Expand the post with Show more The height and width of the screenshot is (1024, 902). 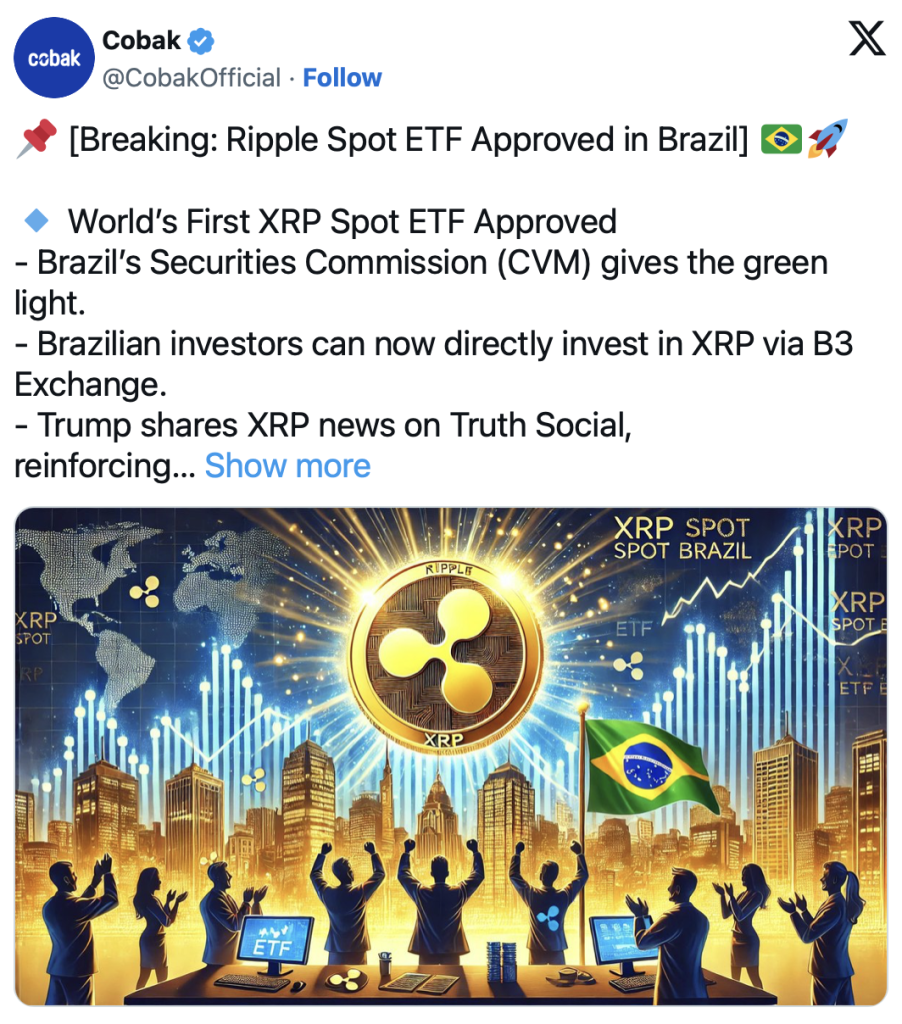[287, 466]
